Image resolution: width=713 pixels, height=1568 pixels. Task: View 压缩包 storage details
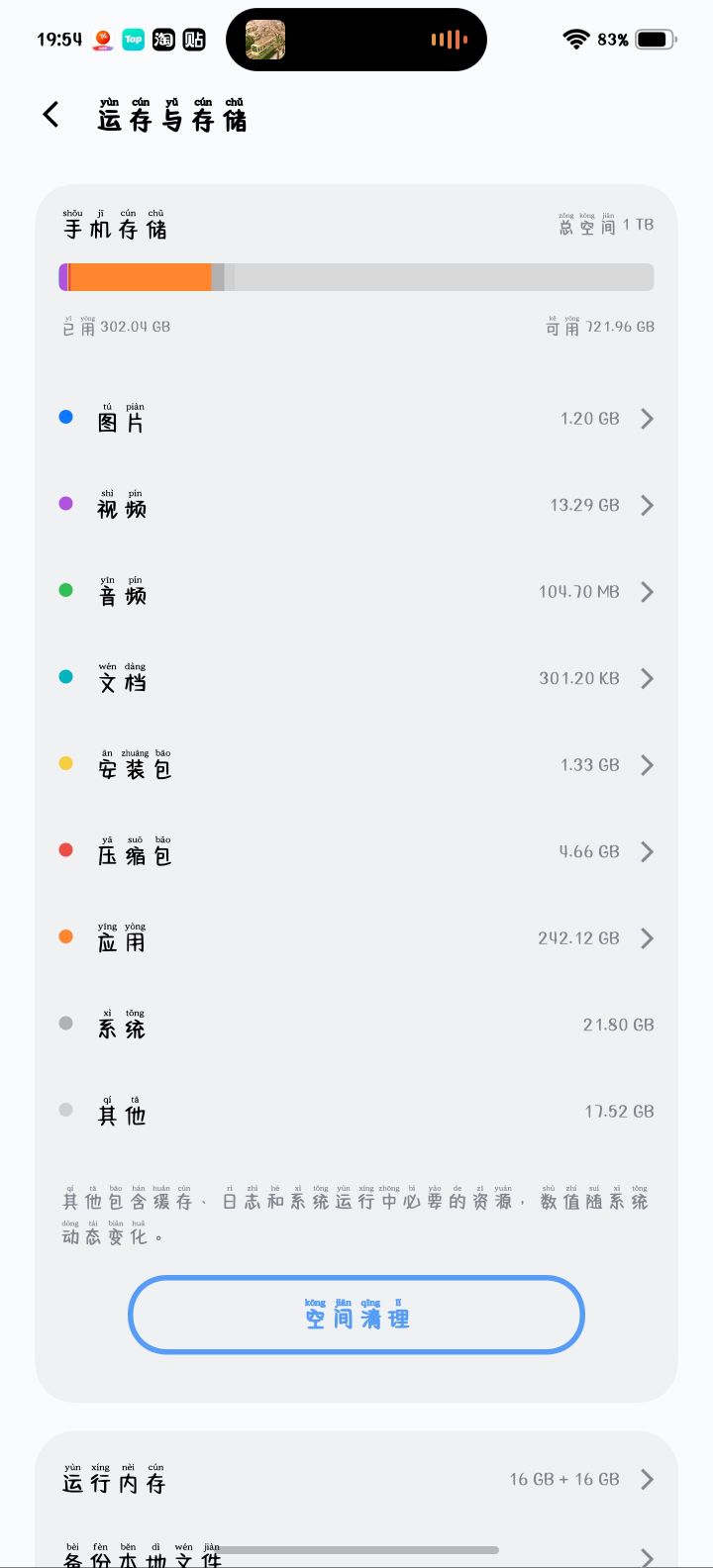click(356, 851)
